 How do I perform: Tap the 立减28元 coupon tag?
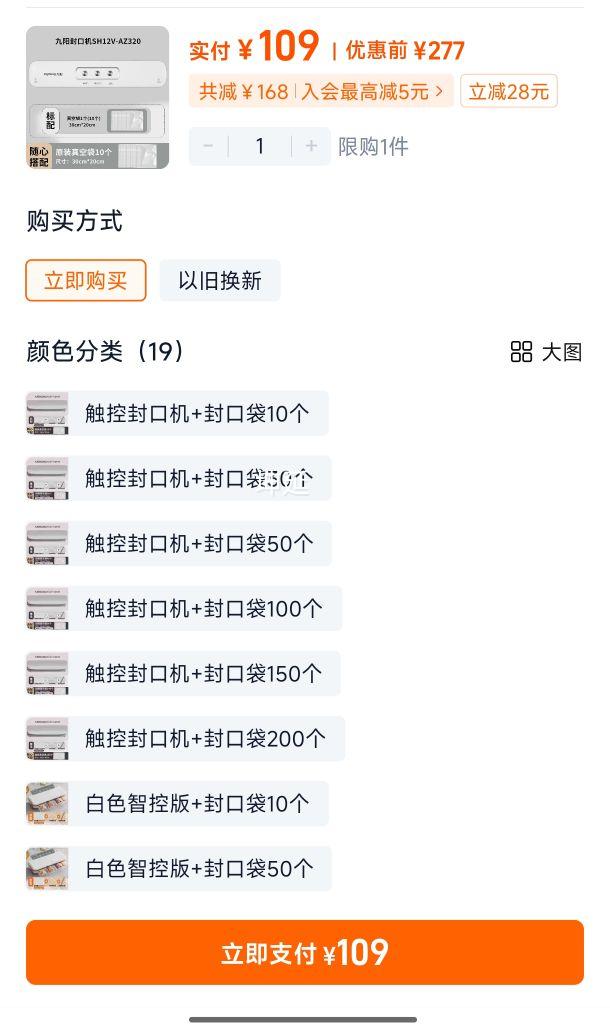click(x=509, y=91)
